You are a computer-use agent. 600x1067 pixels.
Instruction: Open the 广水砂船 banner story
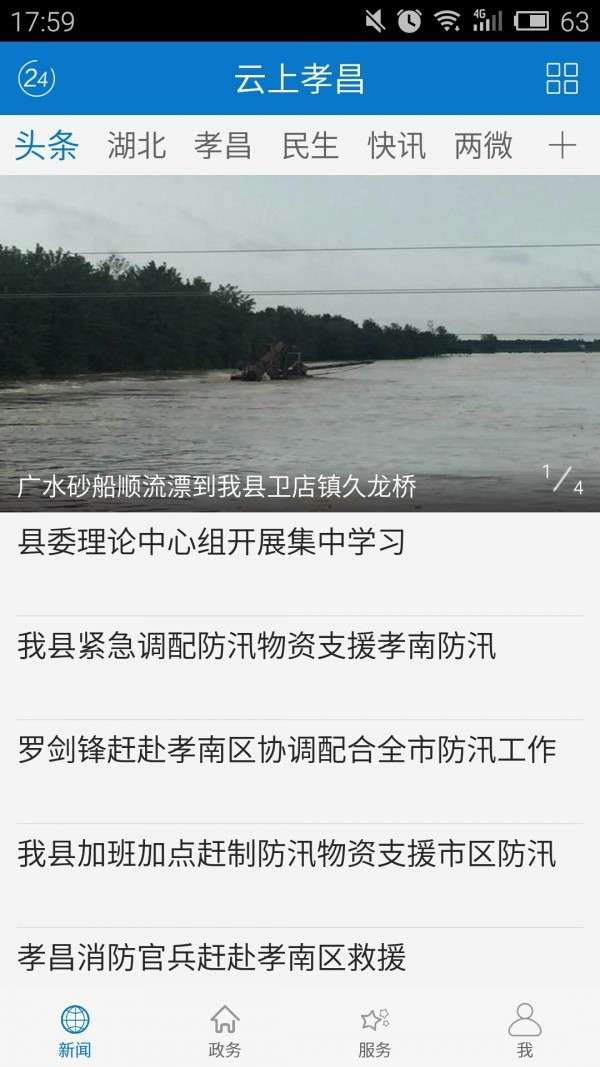pos(300,343)
